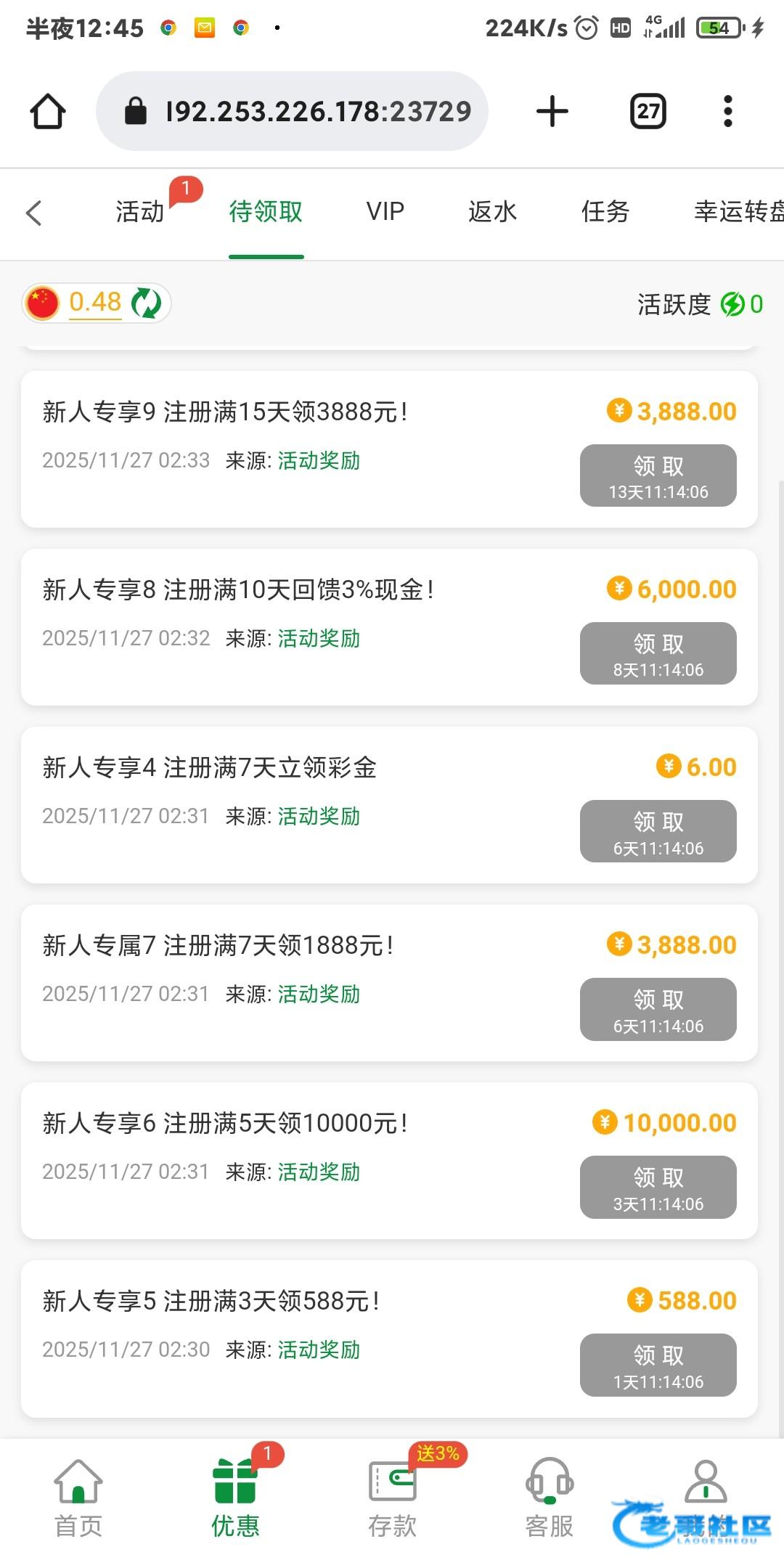Image resolution: width=784 pixels, height=1568 pixels.
Task: Switch to the 活动 tab
Action: click(x=140, y=212)
